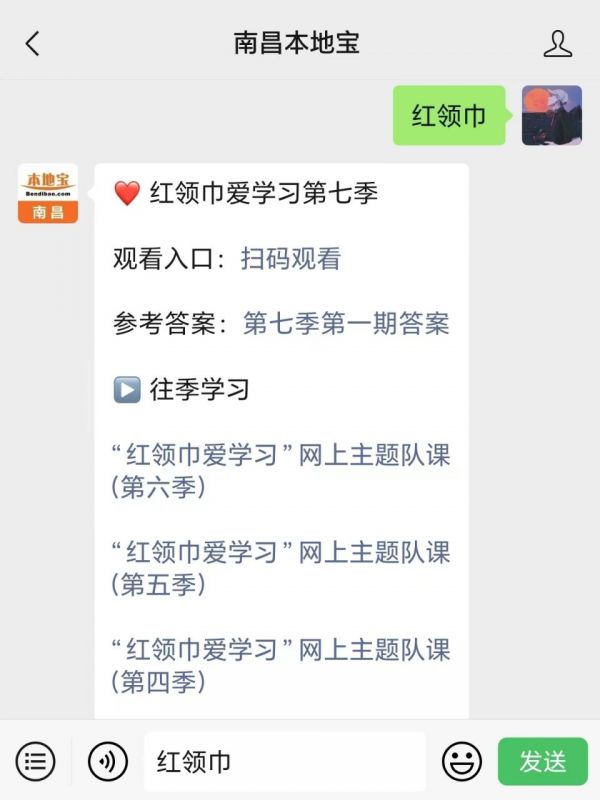Open the service menu list icon
600x800 pixels.
pos(36,762)
